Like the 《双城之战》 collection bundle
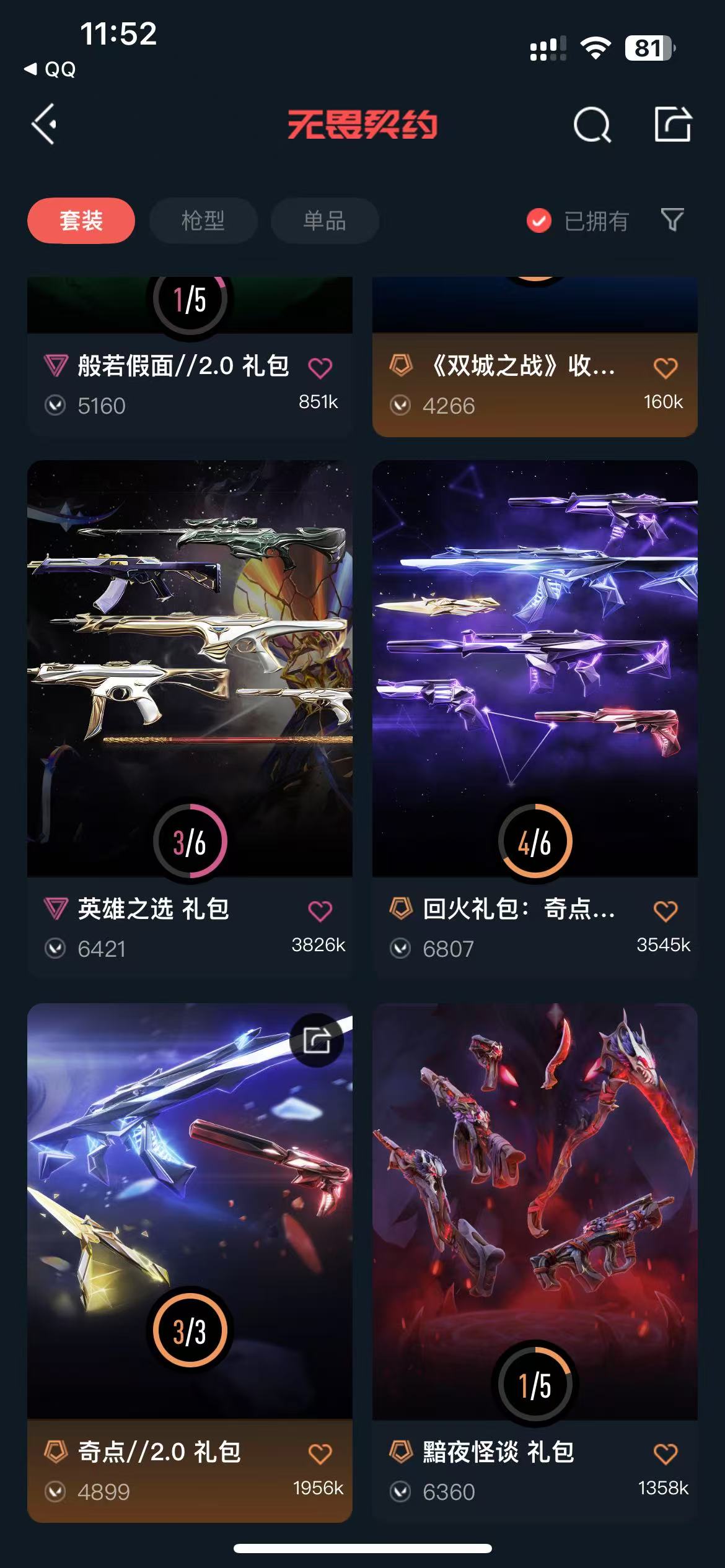The width and height of the screenshot is (725, 1568). click(666, 368)
